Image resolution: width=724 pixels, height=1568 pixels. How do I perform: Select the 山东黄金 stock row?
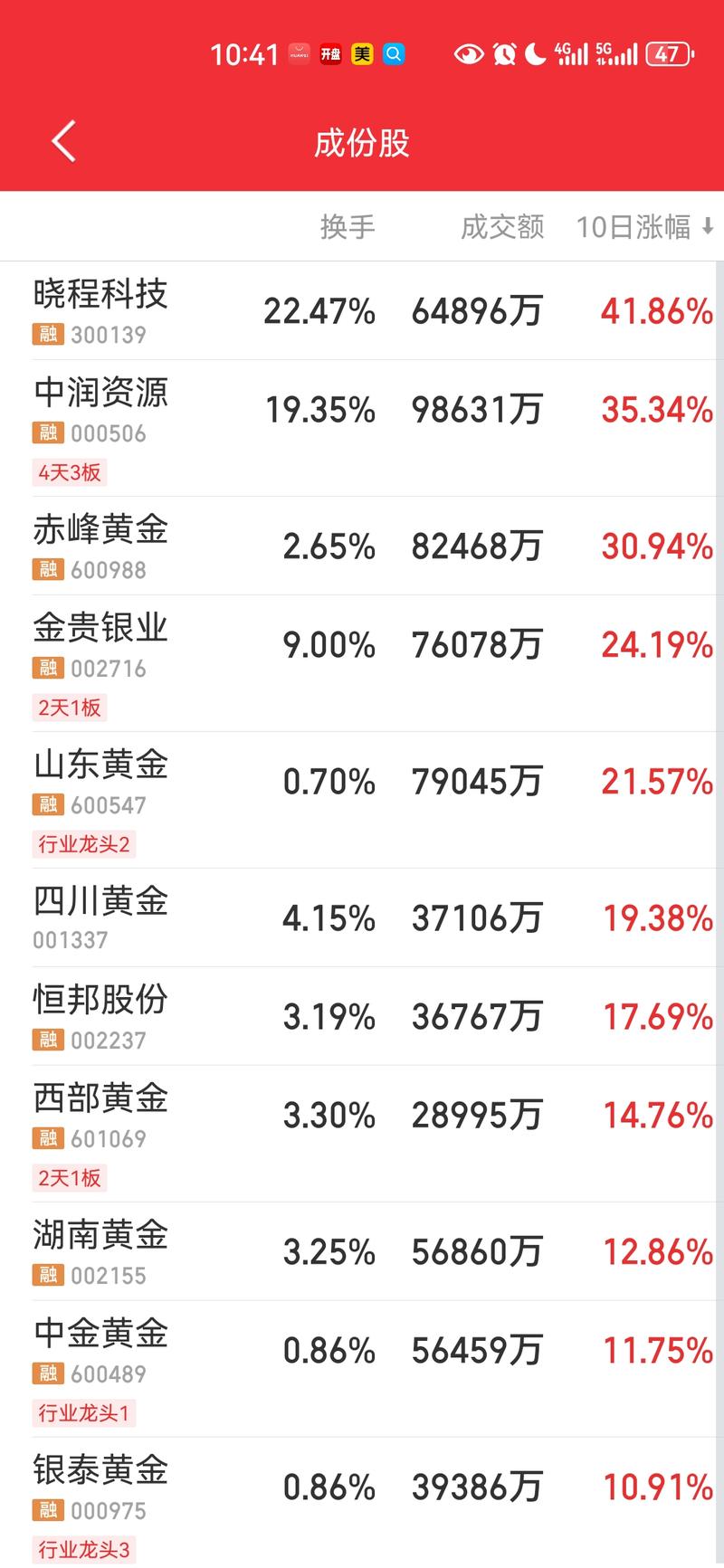362,800
